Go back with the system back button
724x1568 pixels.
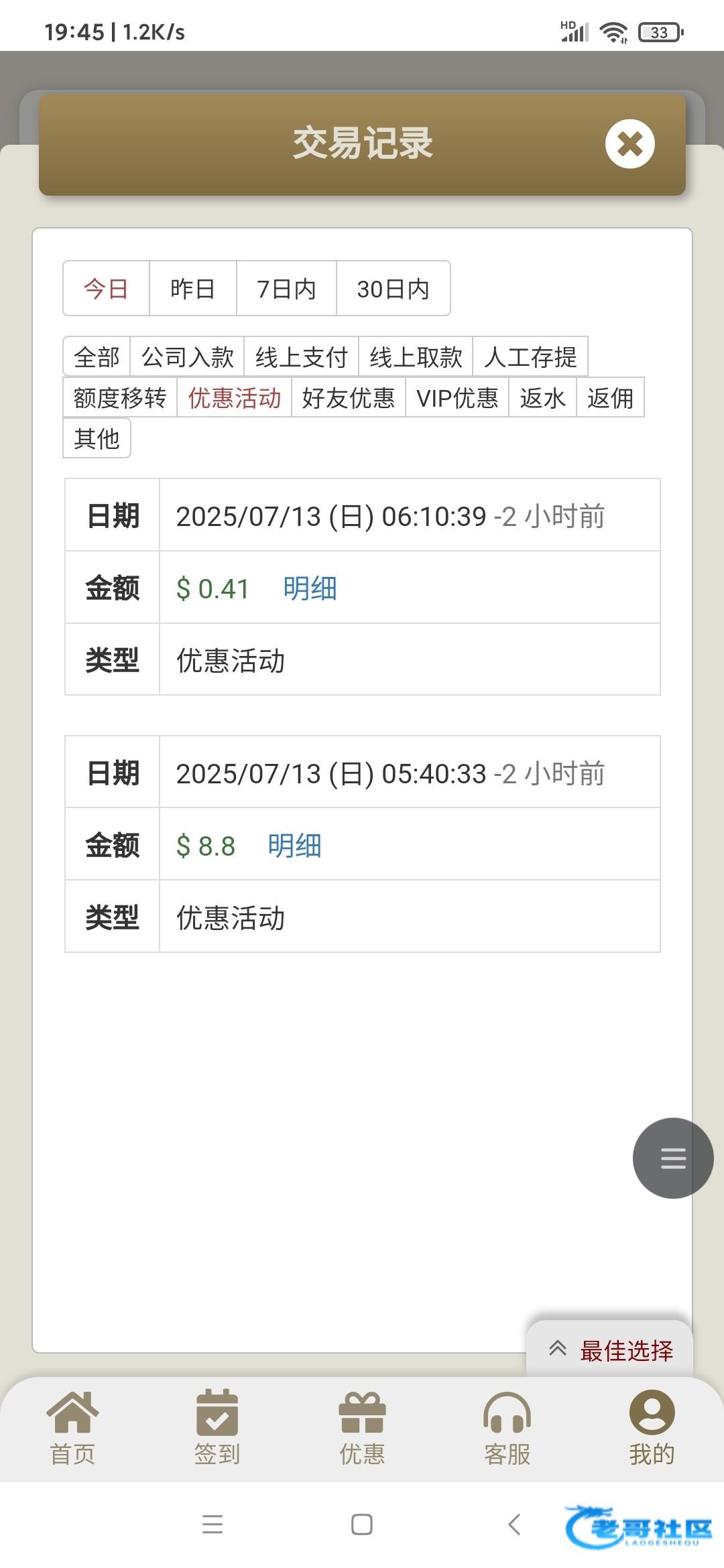[x=514, y=1524]
